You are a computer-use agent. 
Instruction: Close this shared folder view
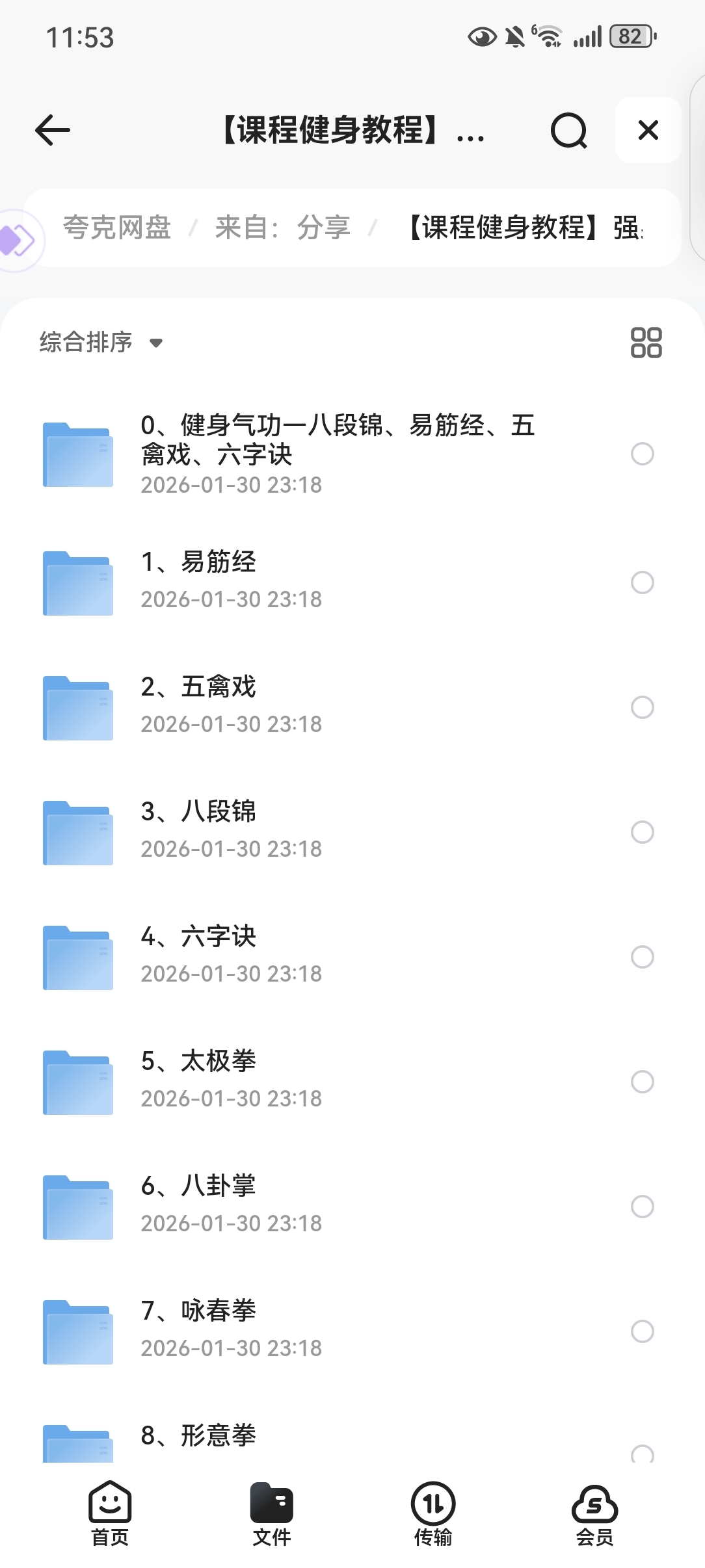[648, 130]
